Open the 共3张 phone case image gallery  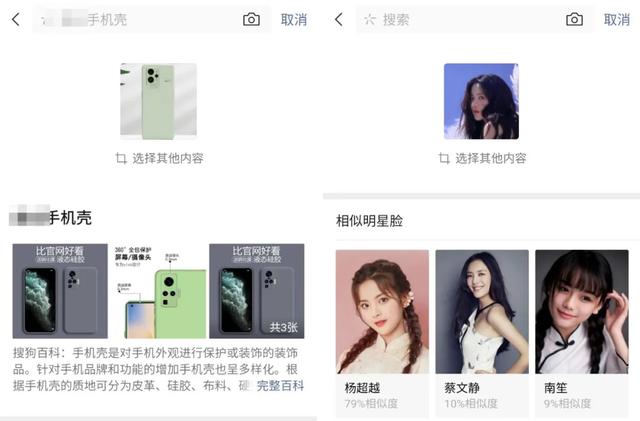tap(258, 291)
